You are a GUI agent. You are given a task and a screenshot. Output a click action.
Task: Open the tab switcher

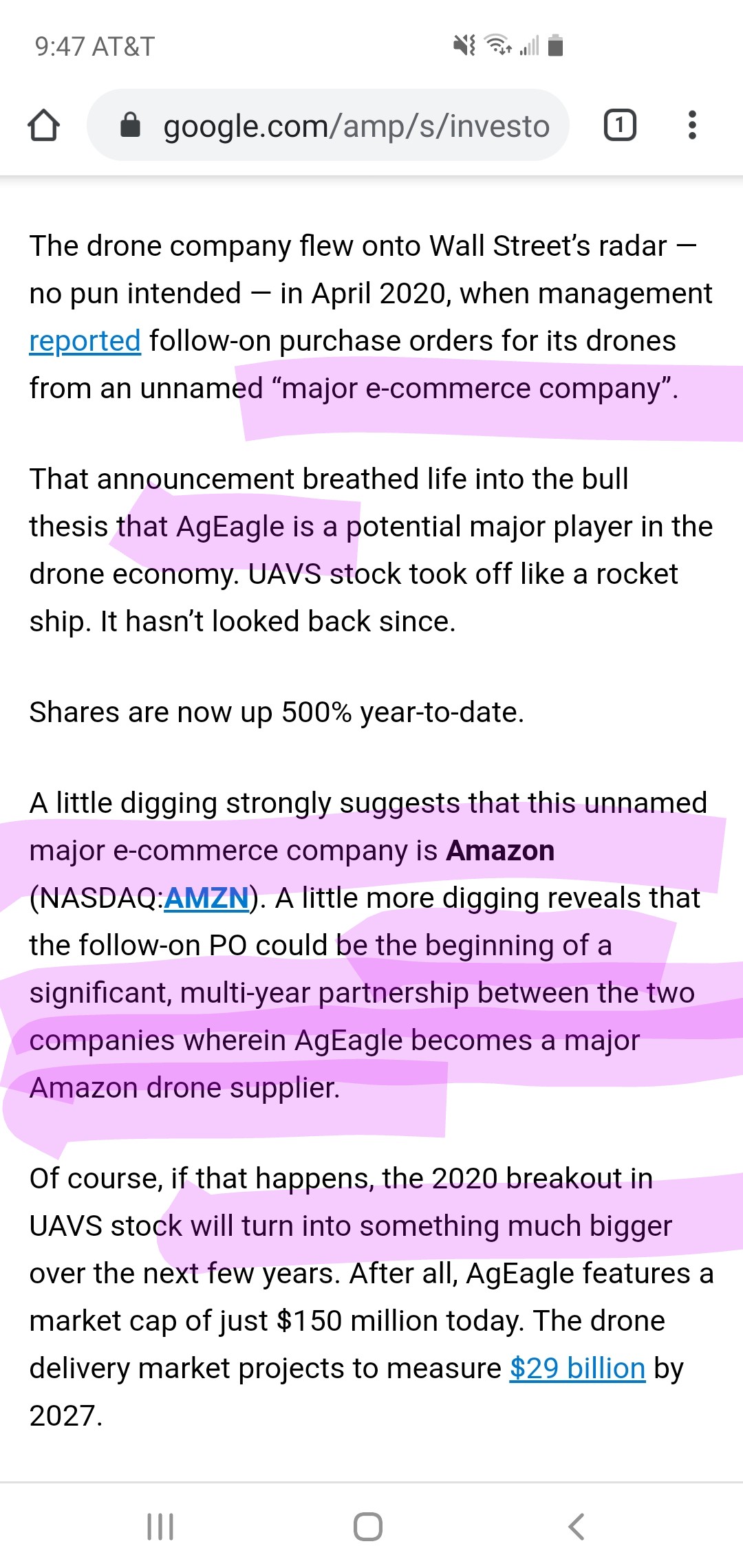(619, 125)
